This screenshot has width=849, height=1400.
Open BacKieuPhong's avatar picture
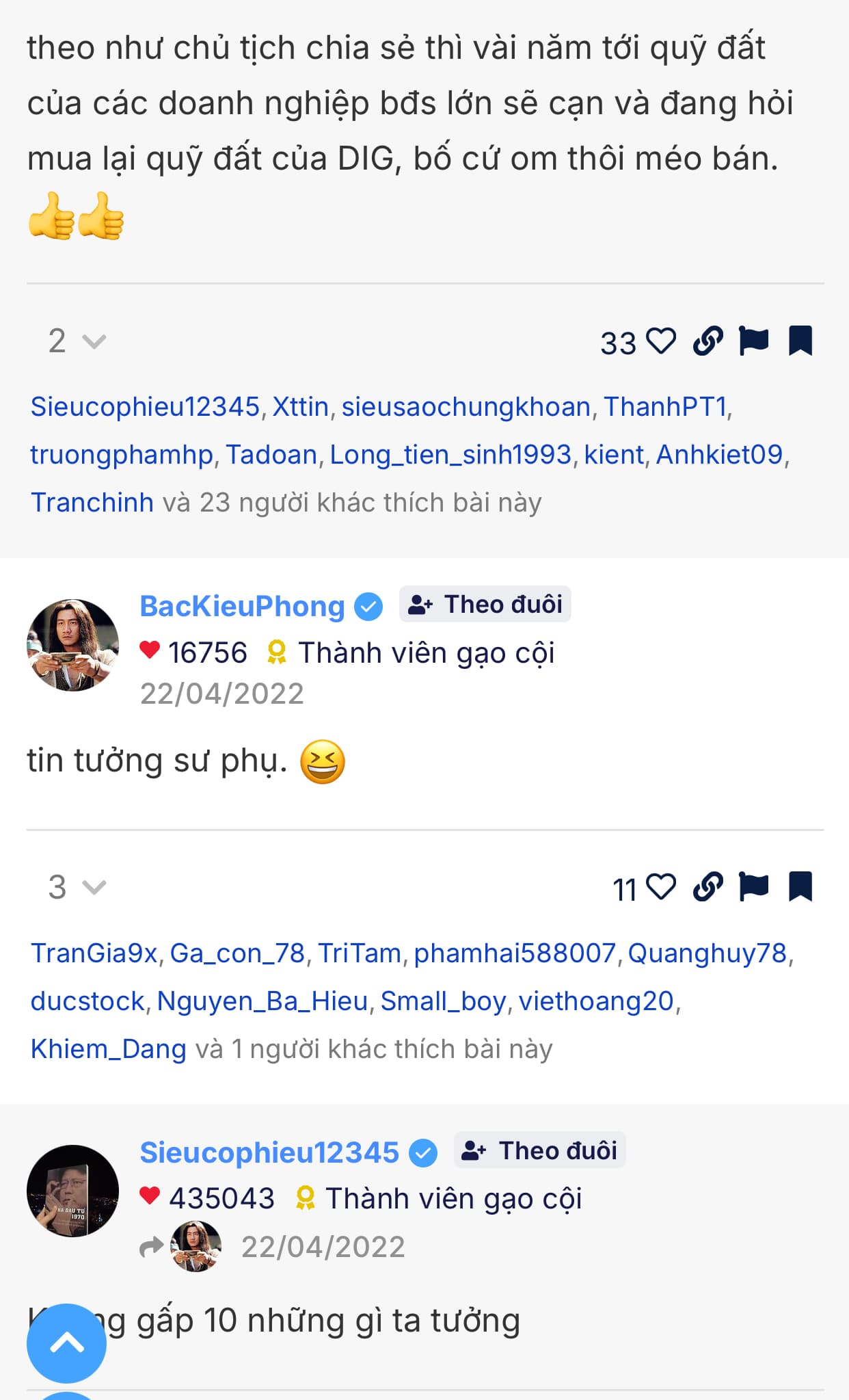pos(72,645)
